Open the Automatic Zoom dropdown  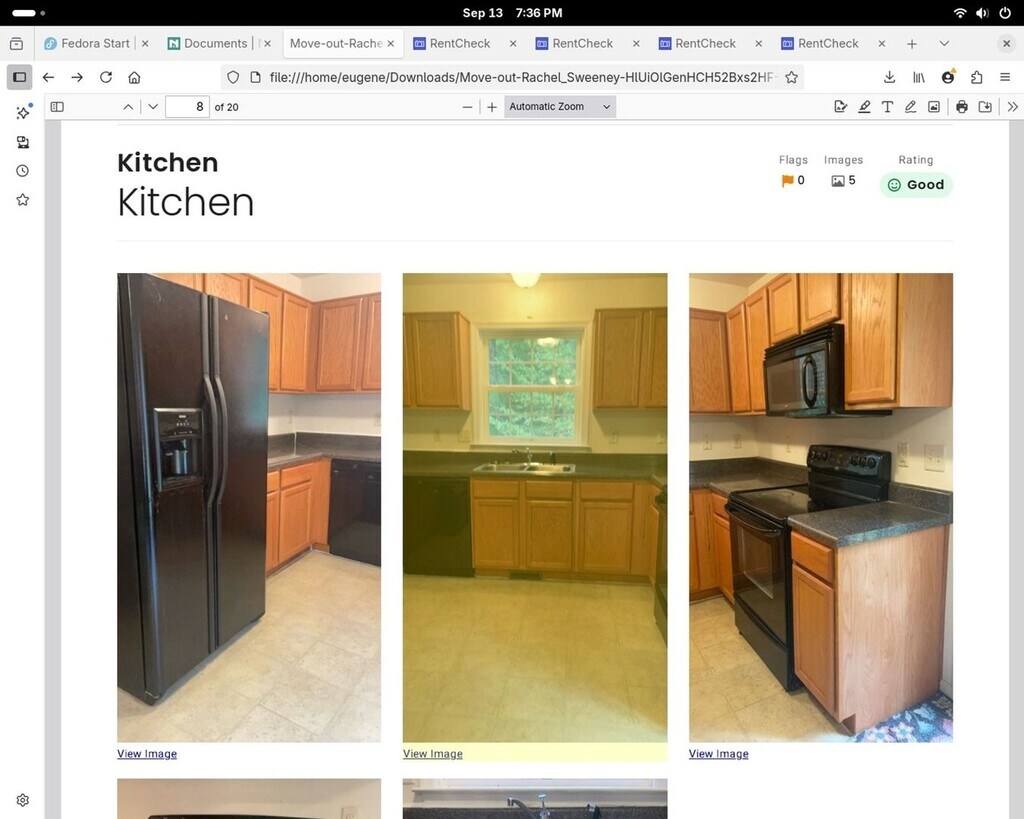coord(559,107)
